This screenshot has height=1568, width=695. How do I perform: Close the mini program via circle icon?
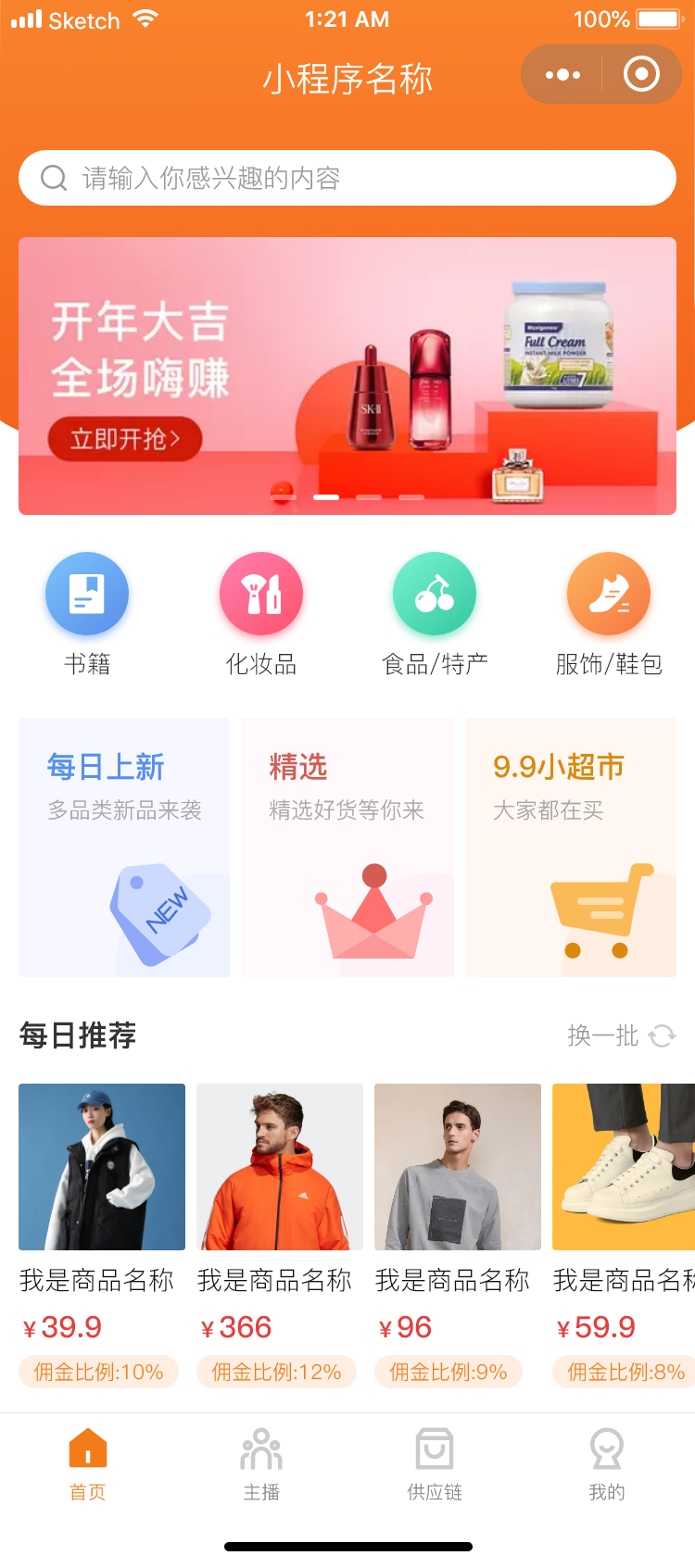click(x=641, y=75)
